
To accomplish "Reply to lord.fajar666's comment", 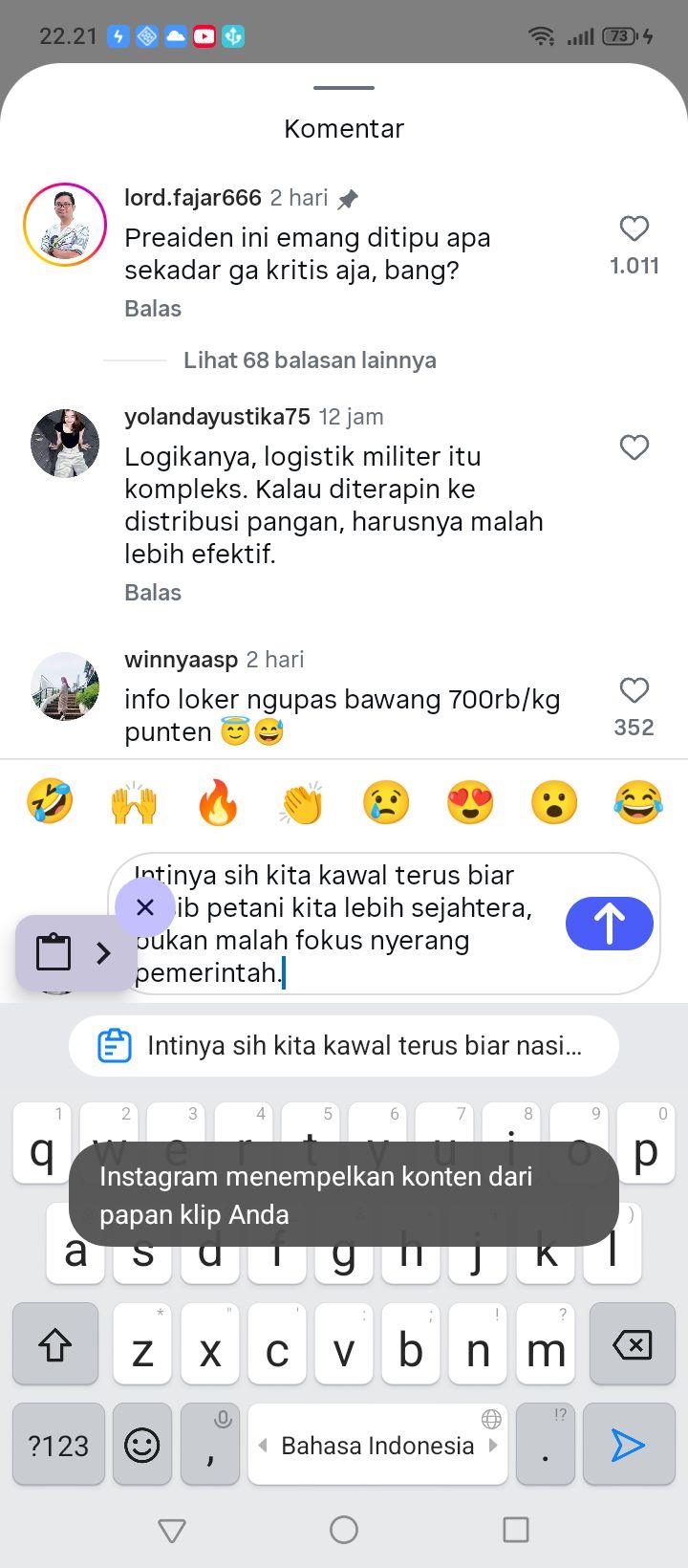I will coord(153,309).
